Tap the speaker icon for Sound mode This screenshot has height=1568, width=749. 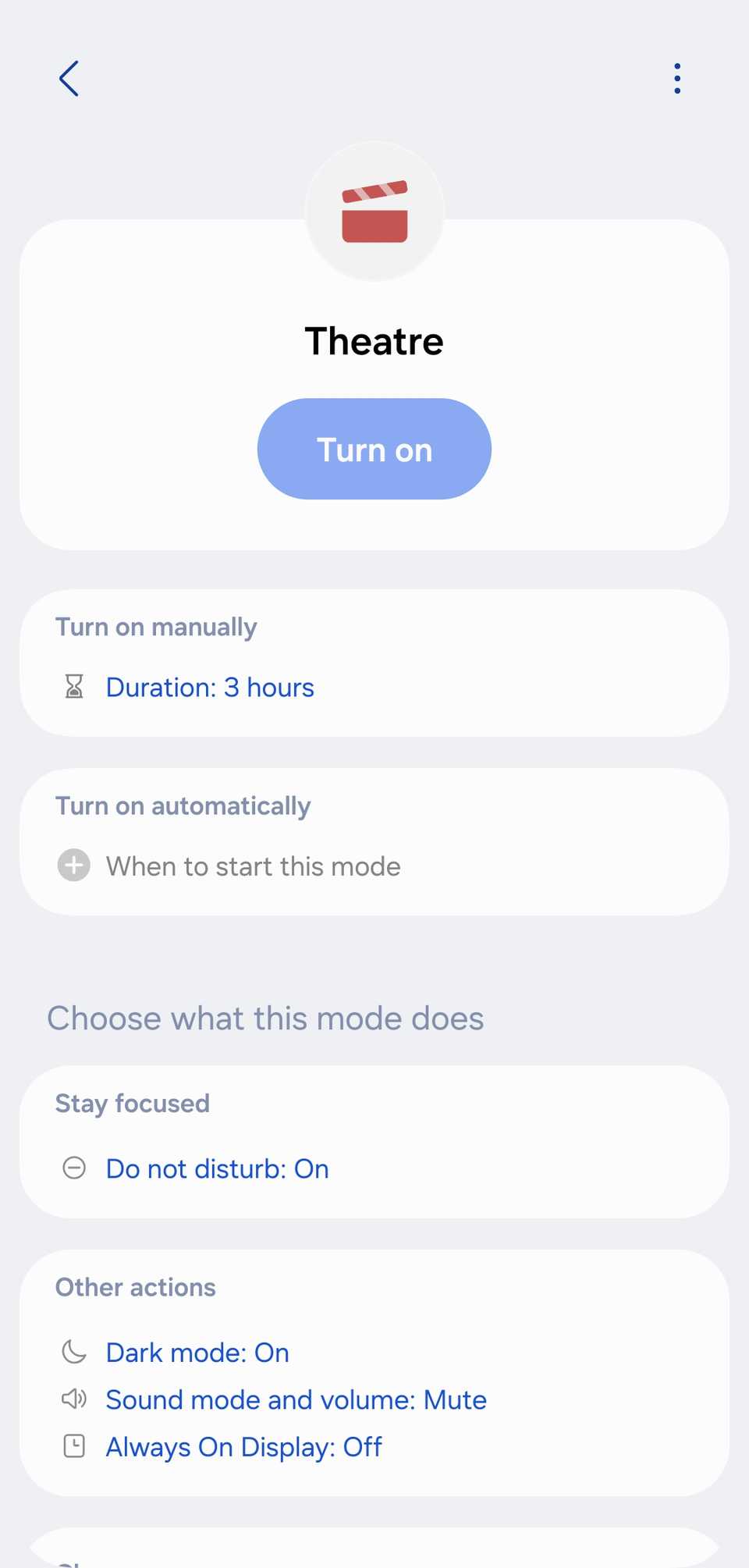pyautogui.click(x=74, y=1399)
